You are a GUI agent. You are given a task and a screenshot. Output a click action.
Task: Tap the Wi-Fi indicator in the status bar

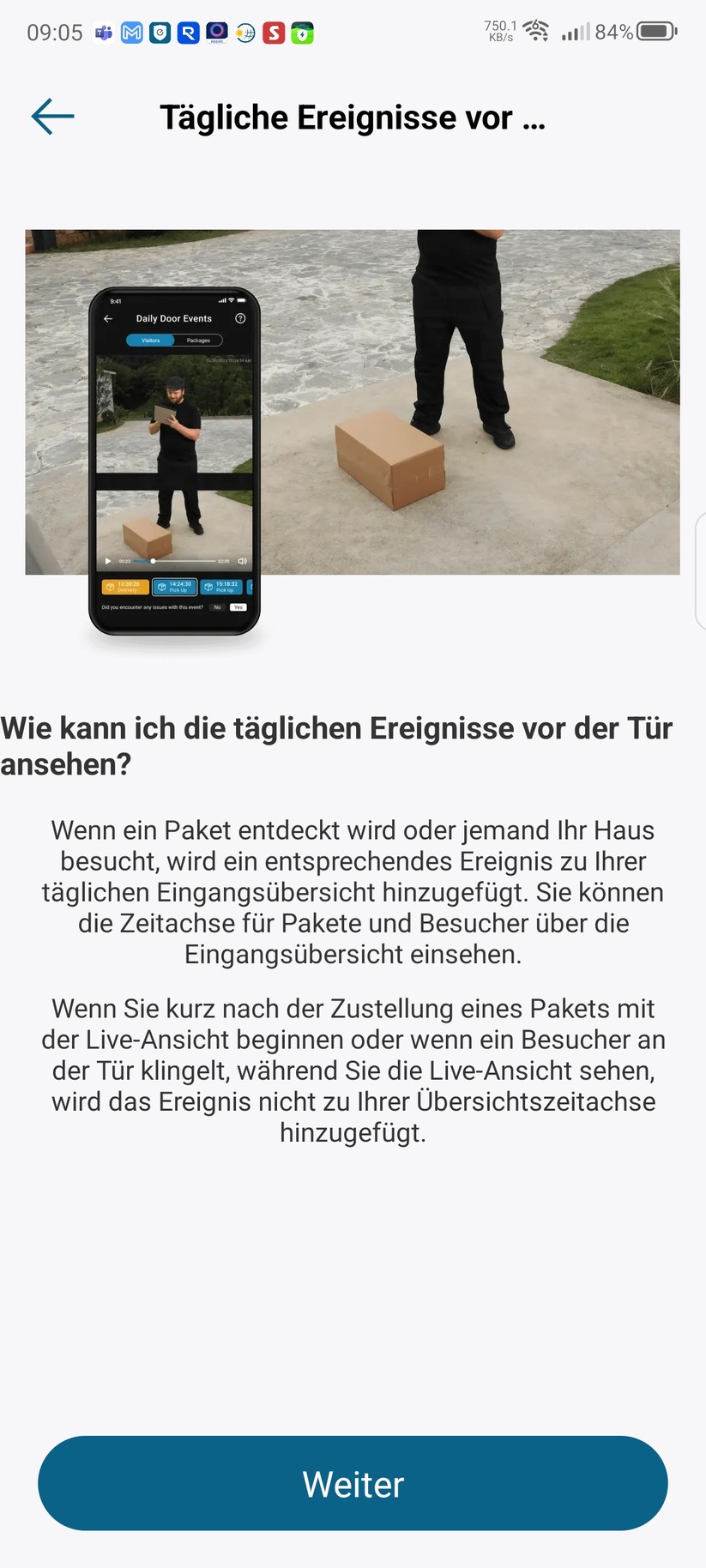click(536, 30)
